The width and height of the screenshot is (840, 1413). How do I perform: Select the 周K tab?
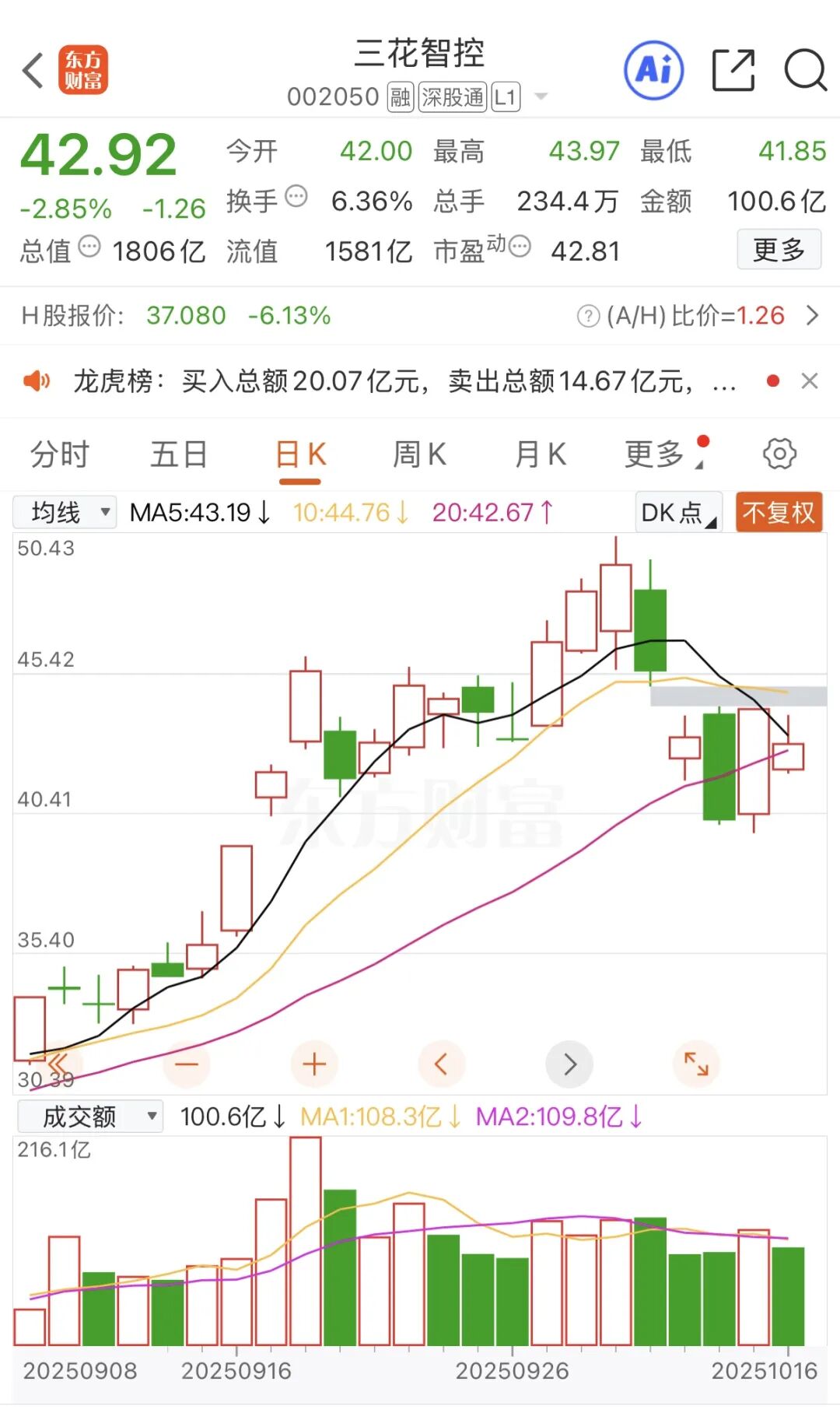[419, 454]
